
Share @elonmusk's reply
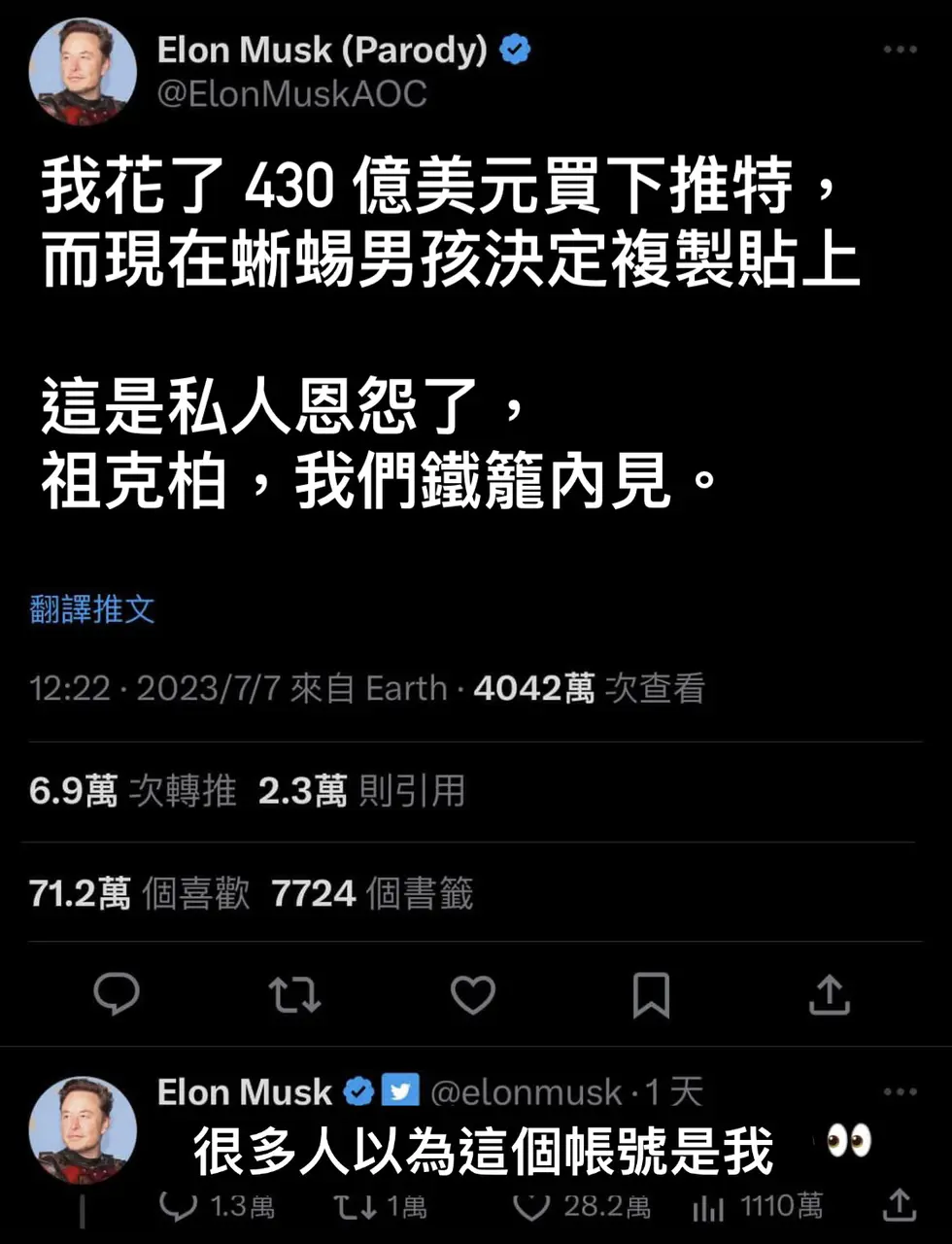900,1205
